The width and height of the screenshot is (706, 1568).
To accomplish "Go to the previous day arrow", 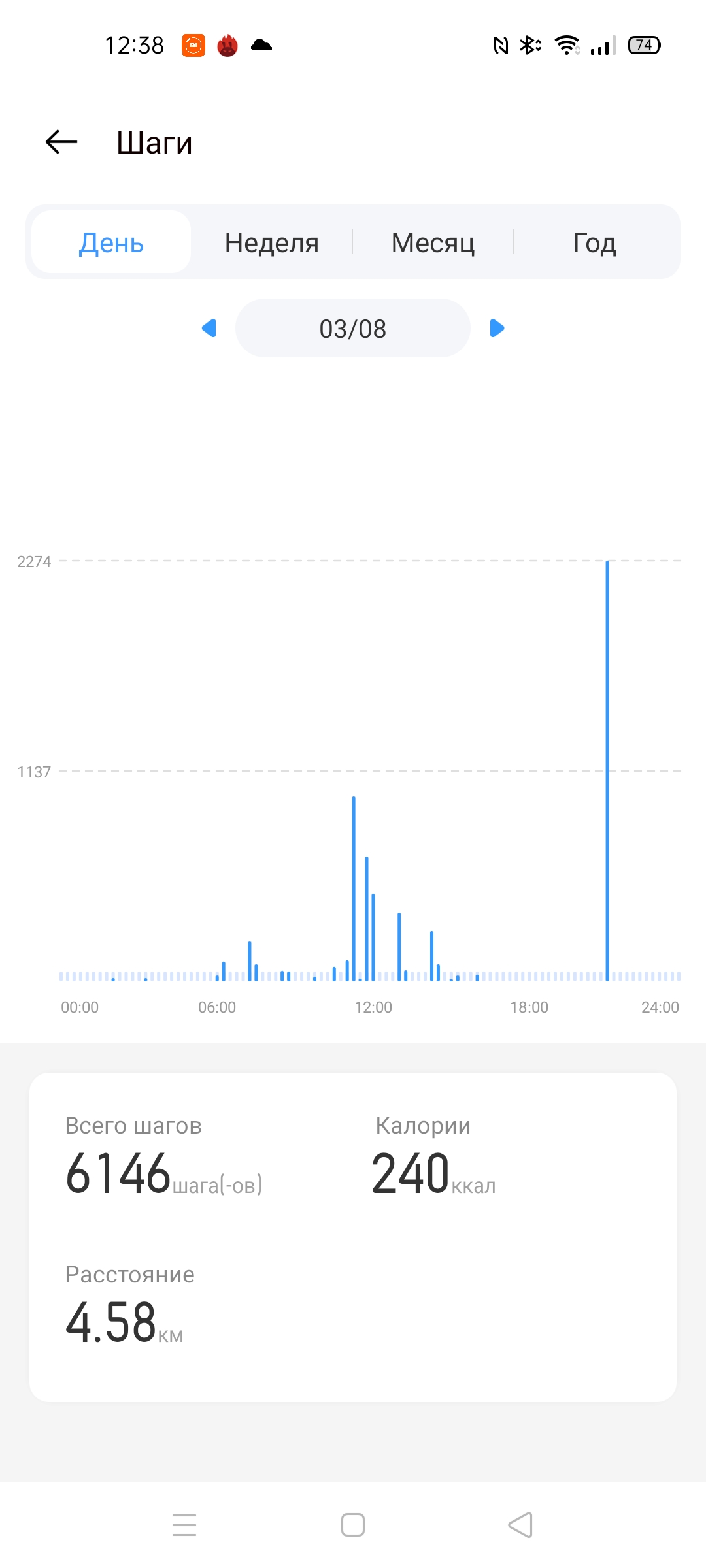I will [209, 328].
